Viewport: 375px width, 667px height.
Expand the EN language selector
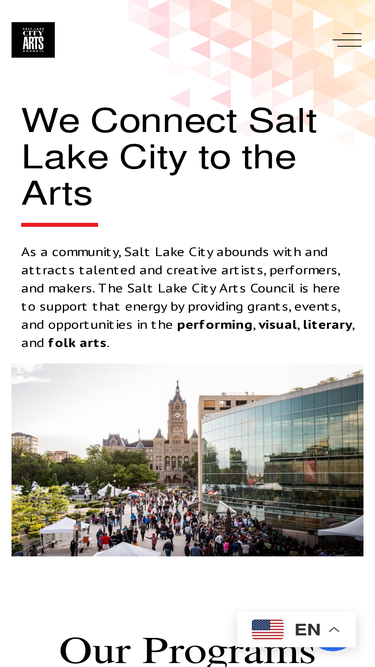tap(296, 629)
